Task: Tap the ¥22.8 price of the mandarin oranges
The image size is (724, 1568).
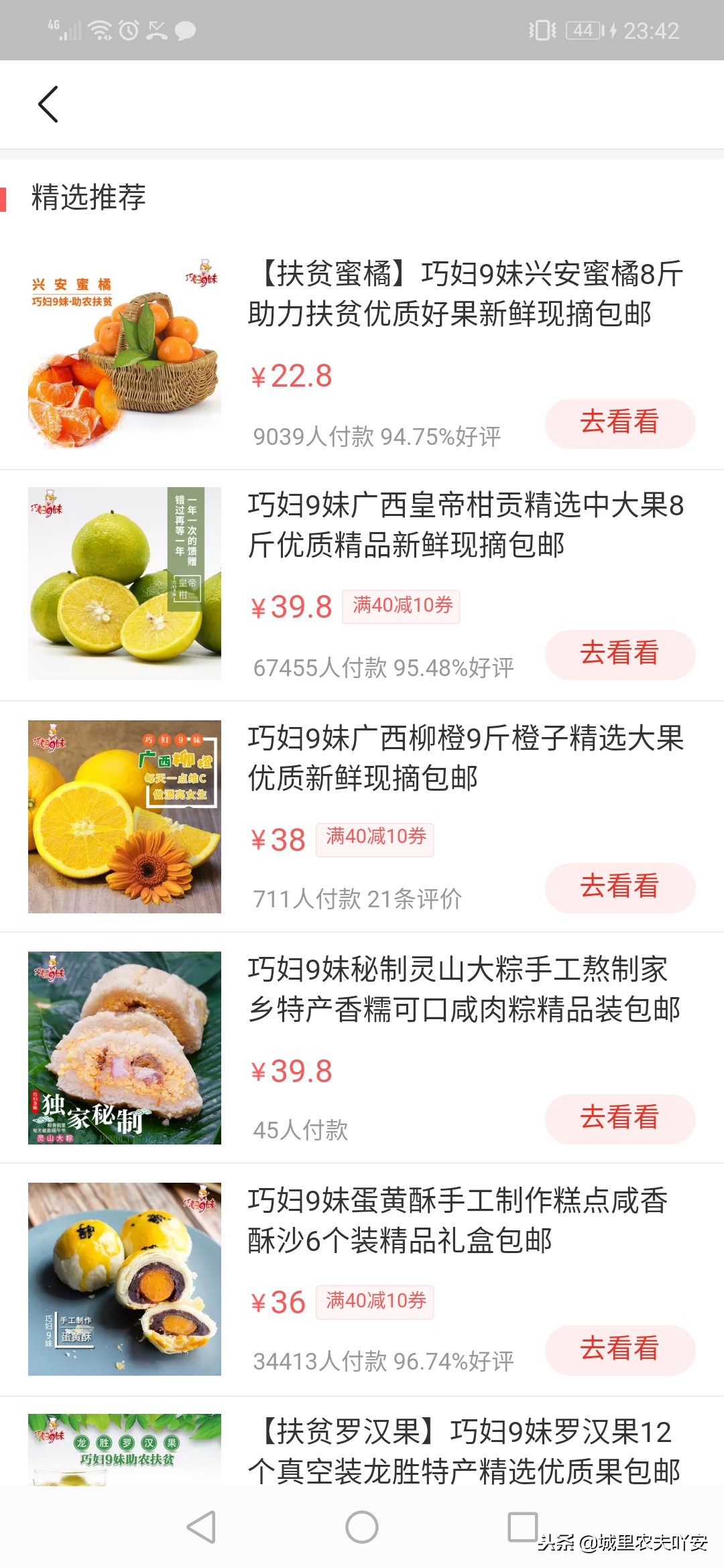Action: click(x=291, y=376)
